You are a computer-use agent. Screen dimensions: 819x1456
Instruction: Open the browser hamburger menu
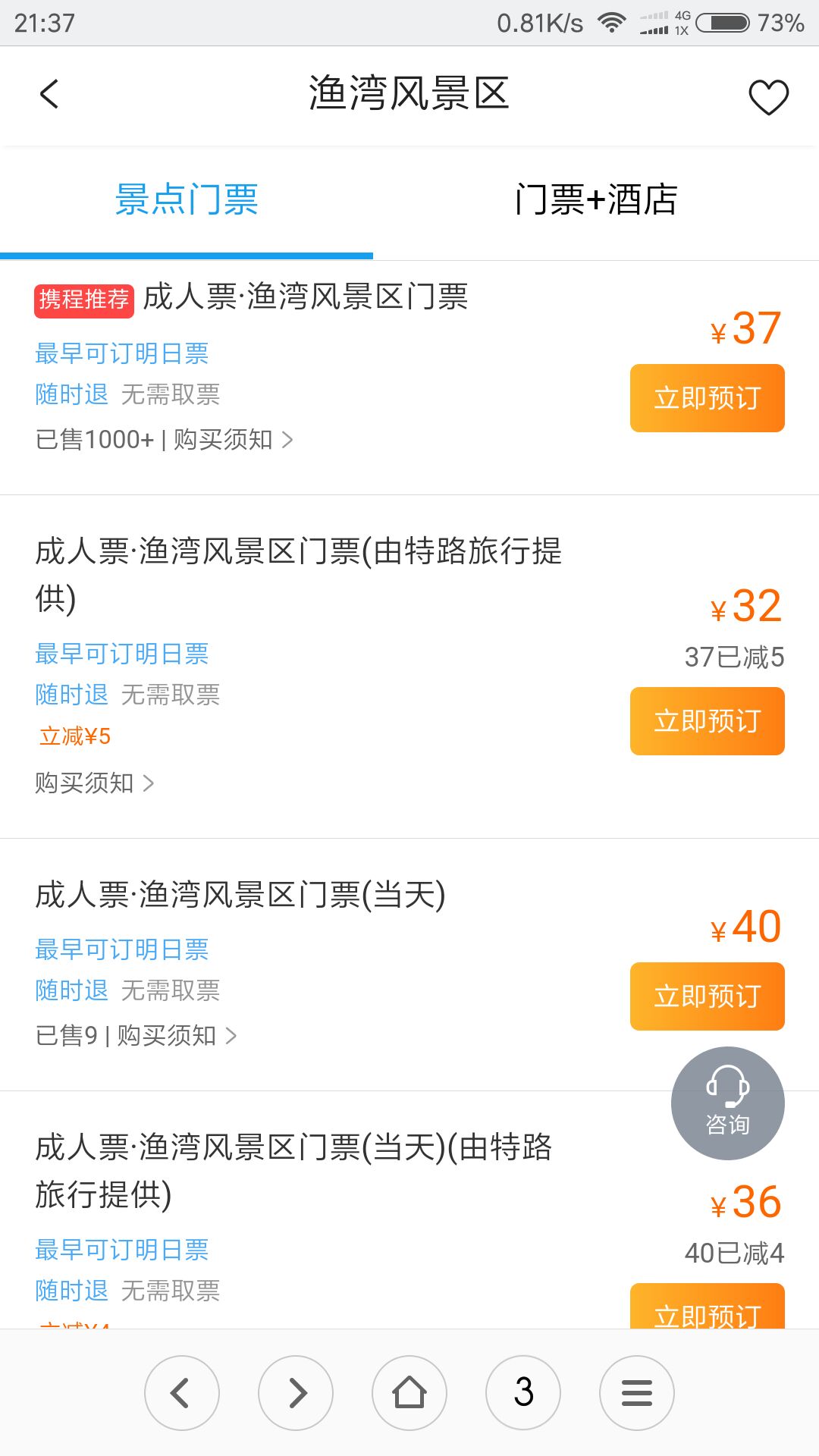tap(637, 1393)
